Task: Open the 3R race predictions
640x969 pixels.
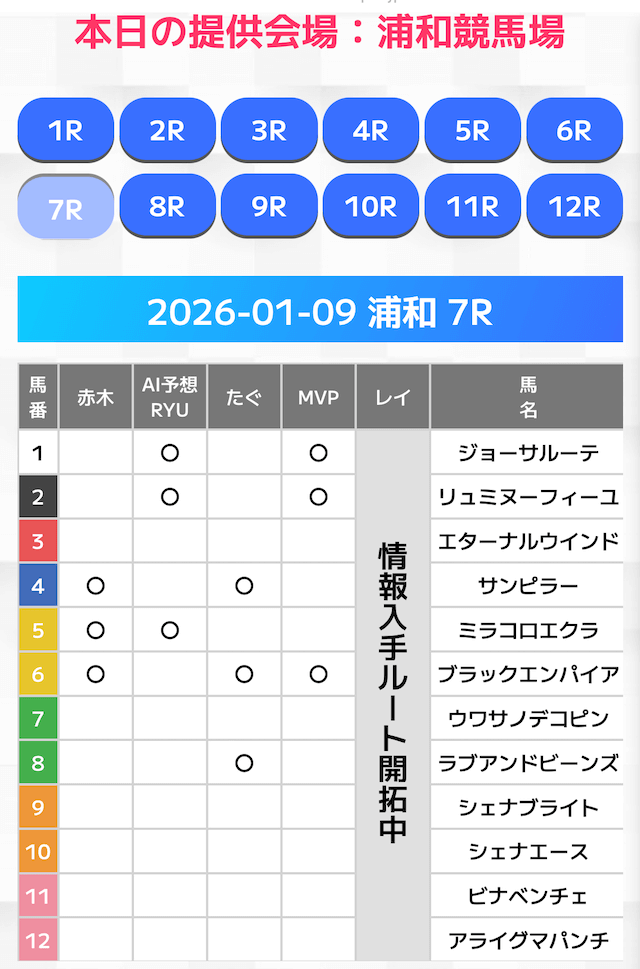Action: pos(269,130)
